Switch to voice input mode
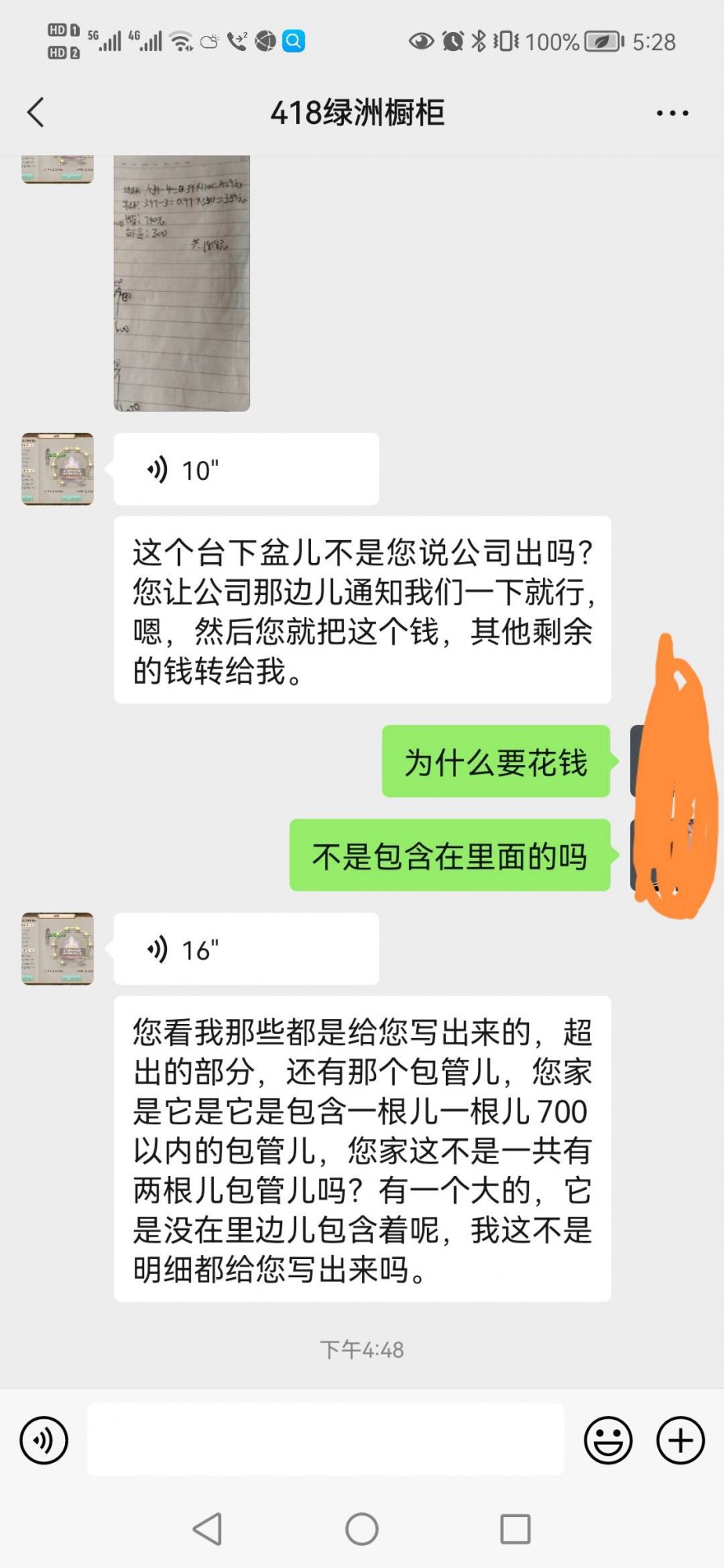 click(44, 1440)
